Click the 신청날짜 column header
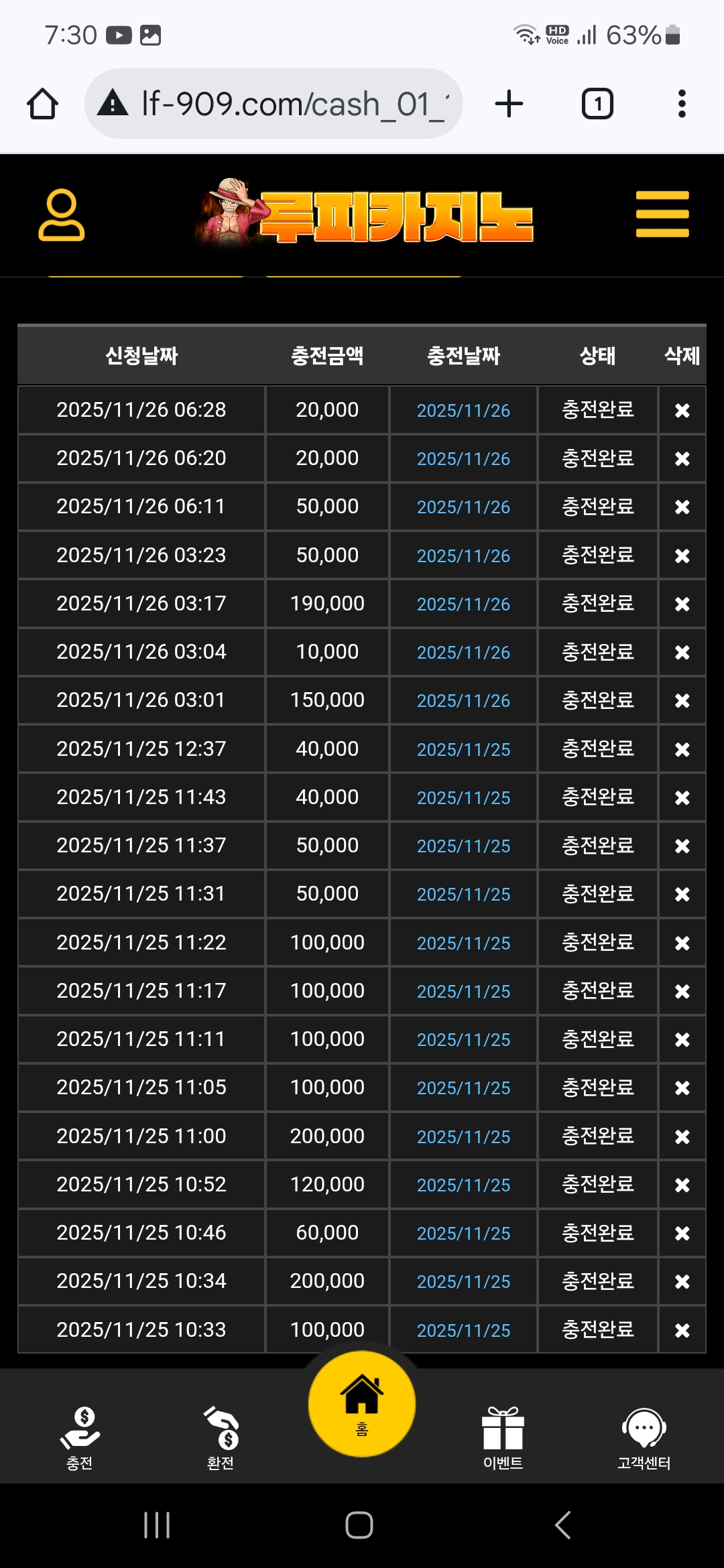 click(141, 356)
